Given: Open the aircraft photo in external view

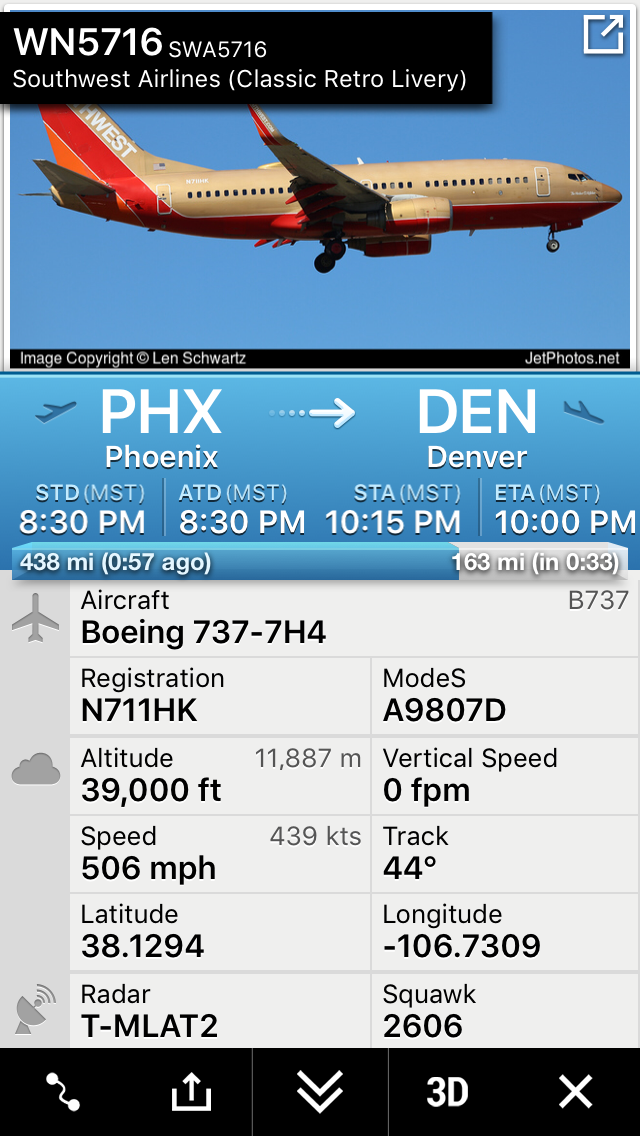Looking at the screenshot, I should [x=603, y=35].
